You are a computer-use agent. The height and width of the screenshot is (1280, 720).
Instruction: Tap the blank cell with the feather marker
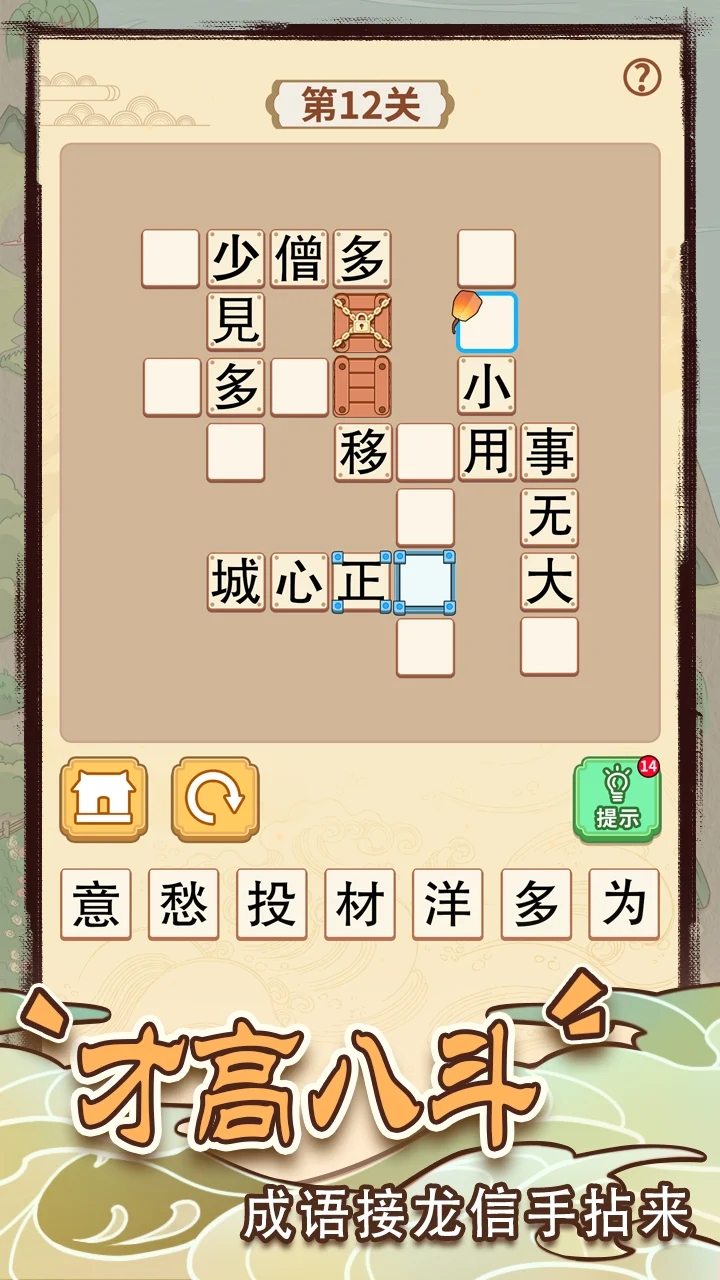487,322
